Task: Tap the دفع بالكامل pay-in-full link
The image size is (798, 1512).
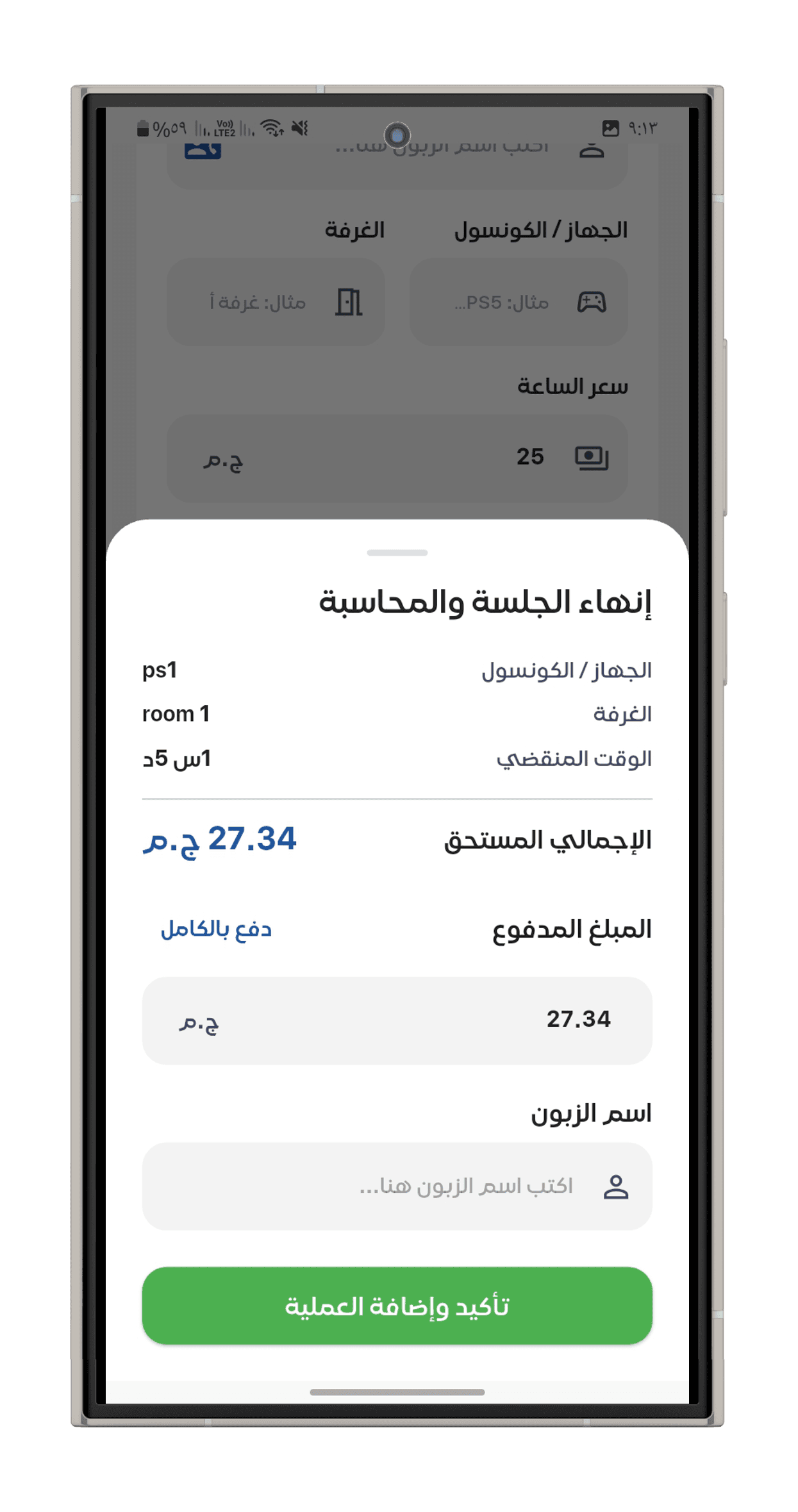Action: pyautogui.click(x=216, y=929)
